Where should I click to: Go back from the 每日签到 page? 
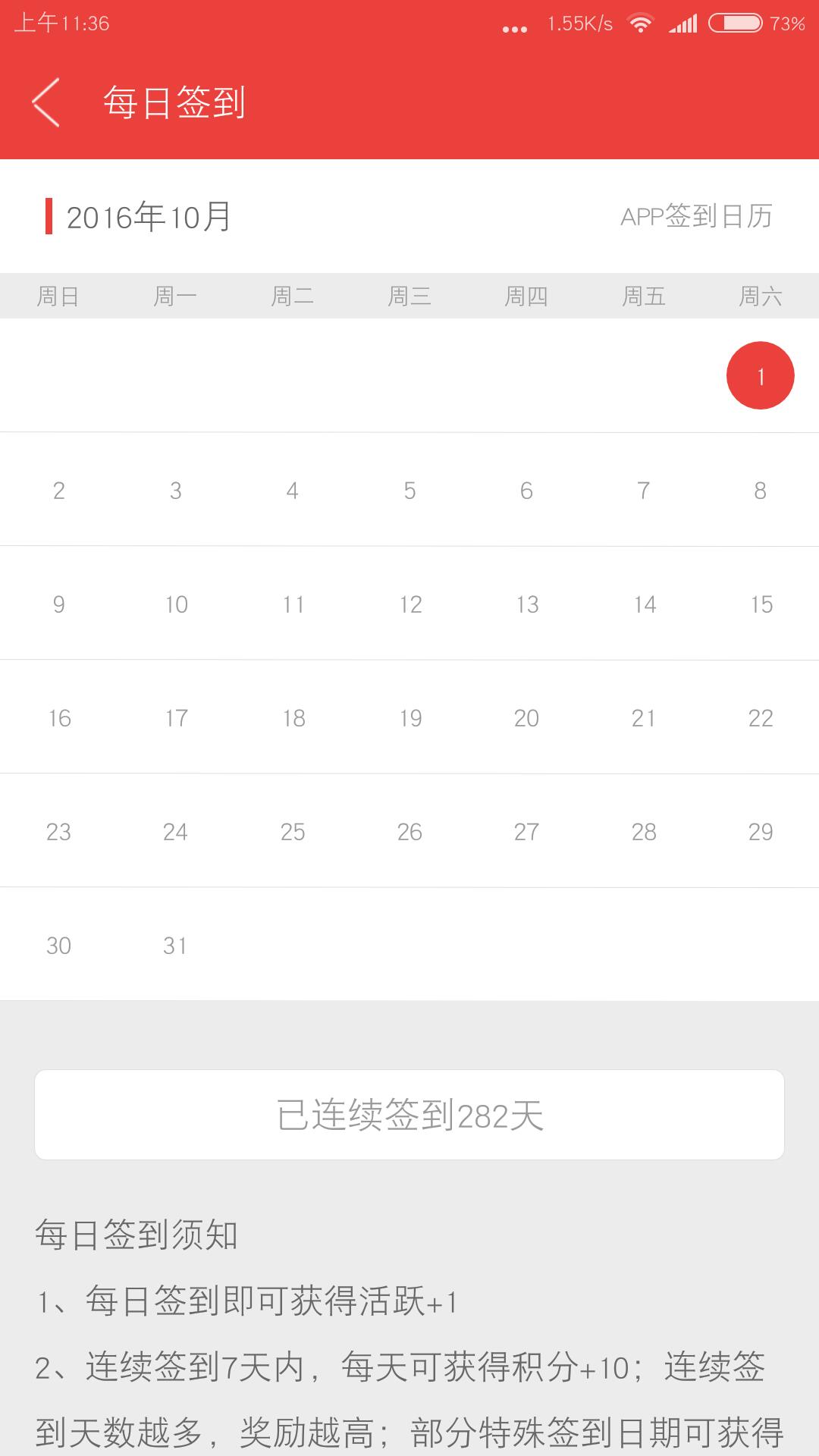[45, 102]
